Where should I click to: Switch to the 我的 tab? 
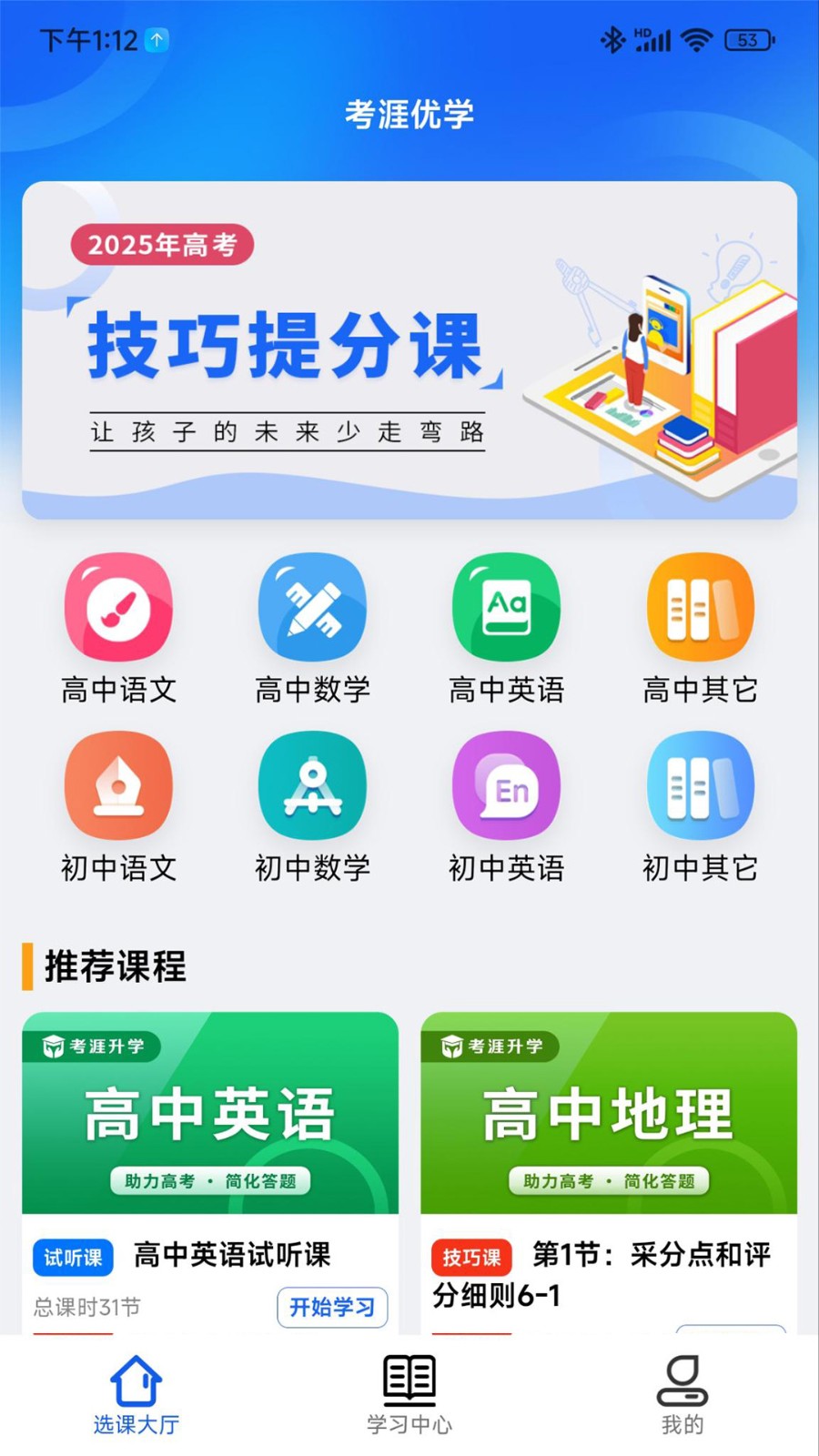(682, 1397)
